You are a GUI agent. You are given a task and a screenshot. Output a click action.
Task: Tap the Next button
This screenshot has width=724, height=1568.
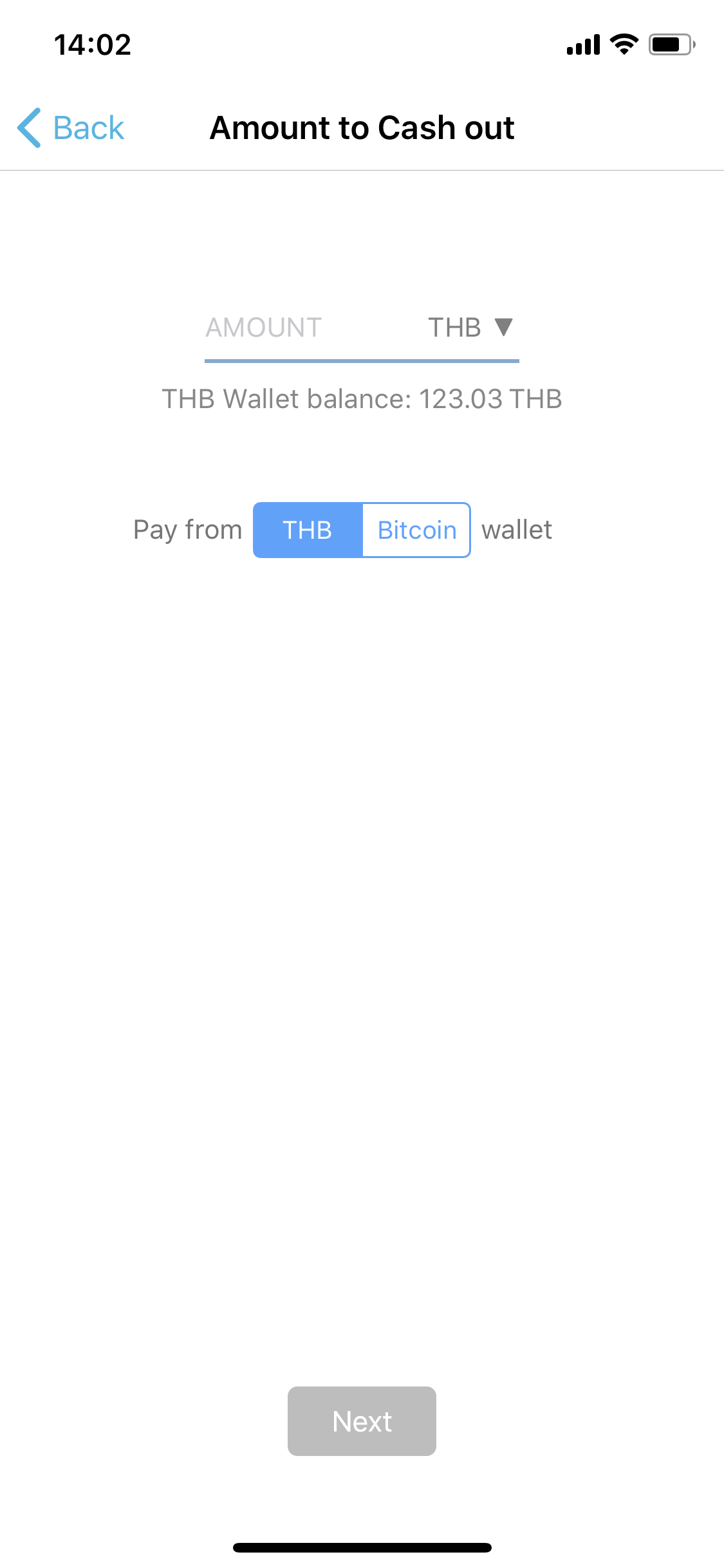(x=362, y=1421)
